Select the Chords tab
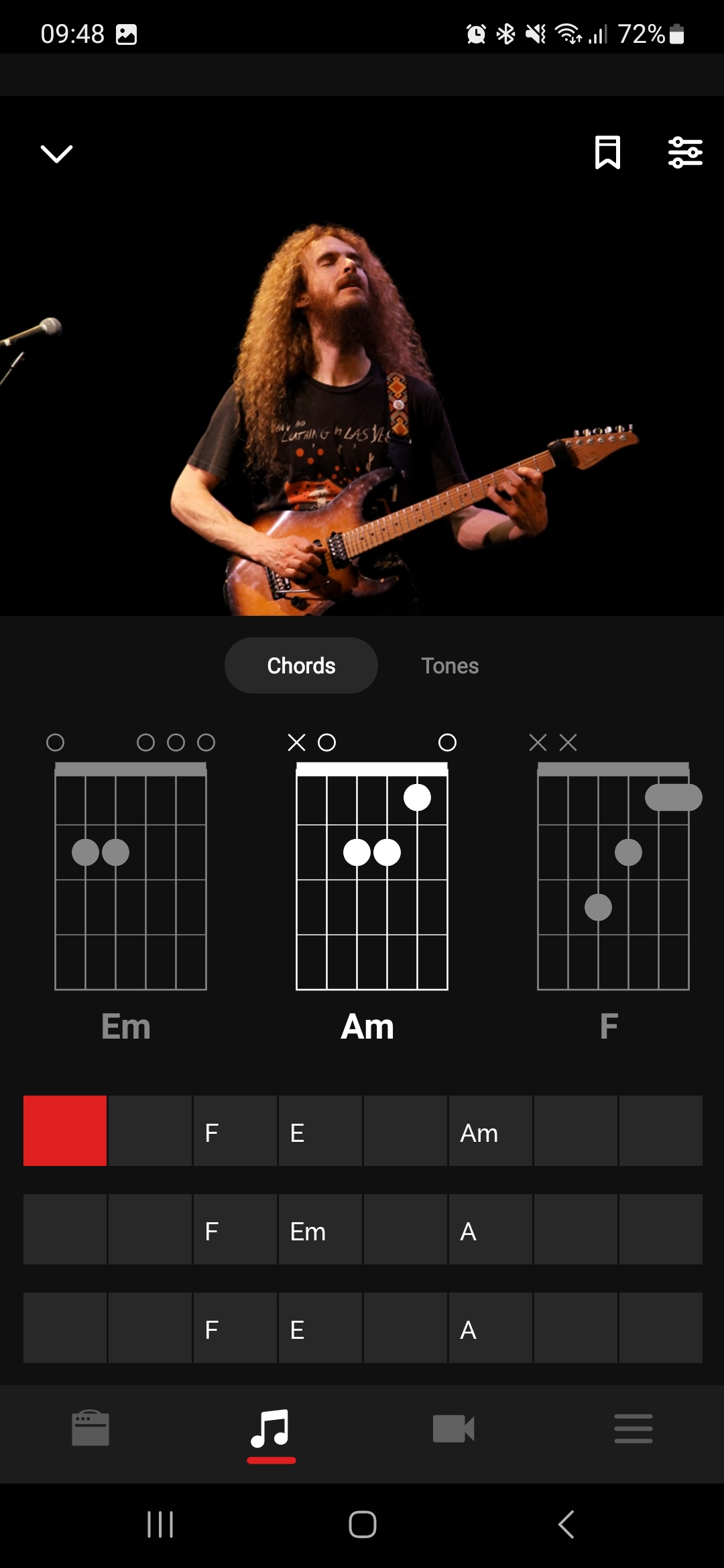Image resolution: width=724 pixels, height=1568 pixels. click(300, 665)
